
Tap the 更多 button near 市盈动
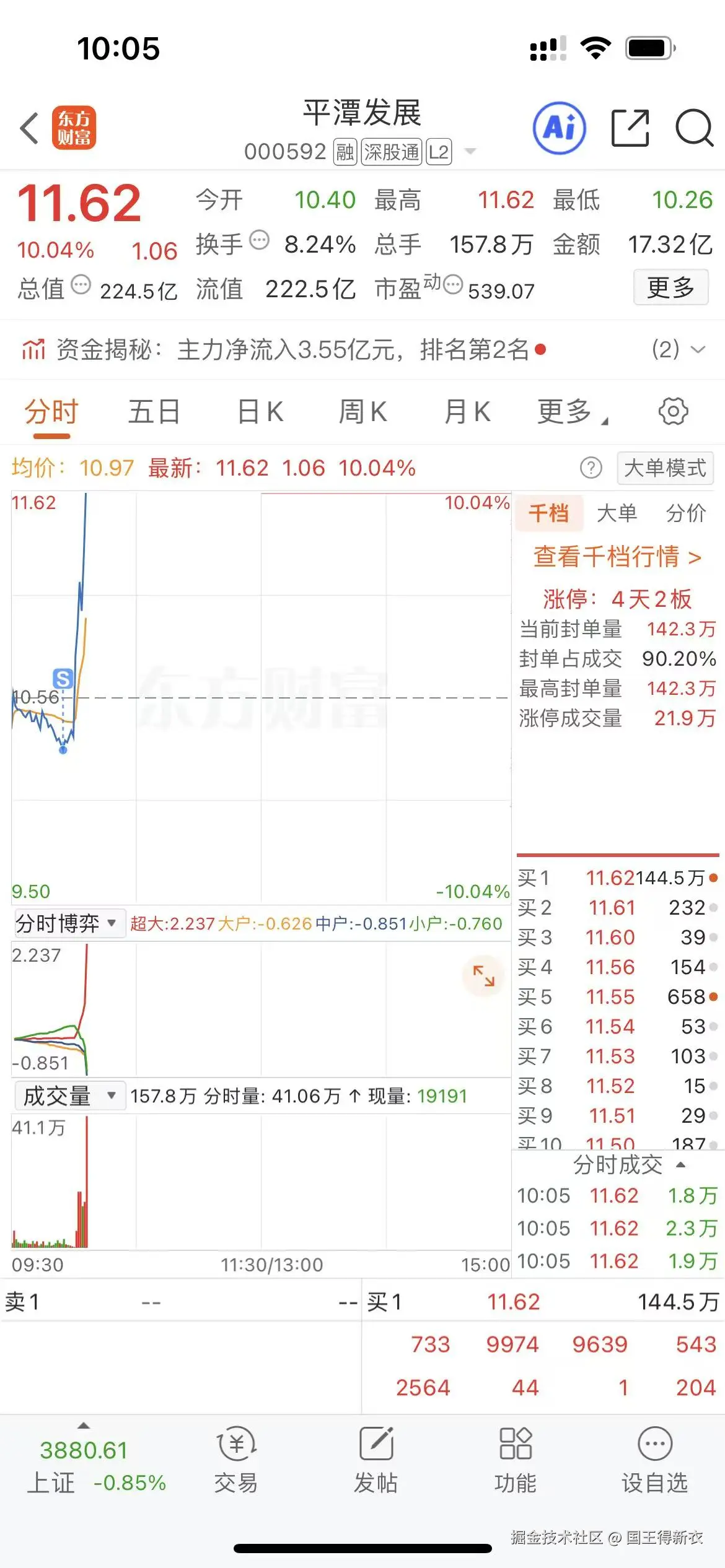pyautogui.click(x=671, y=287)
